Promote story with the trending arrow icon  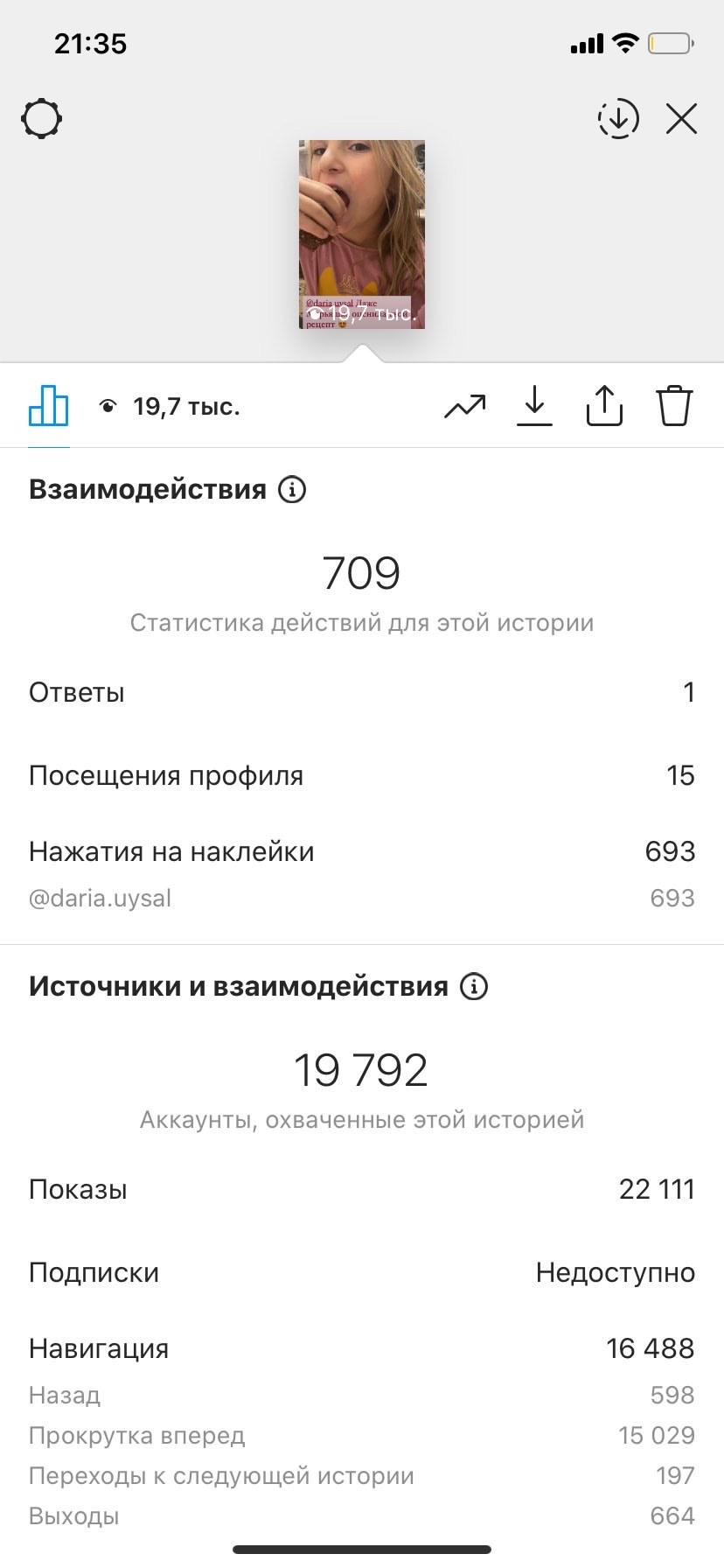[464, 407]
